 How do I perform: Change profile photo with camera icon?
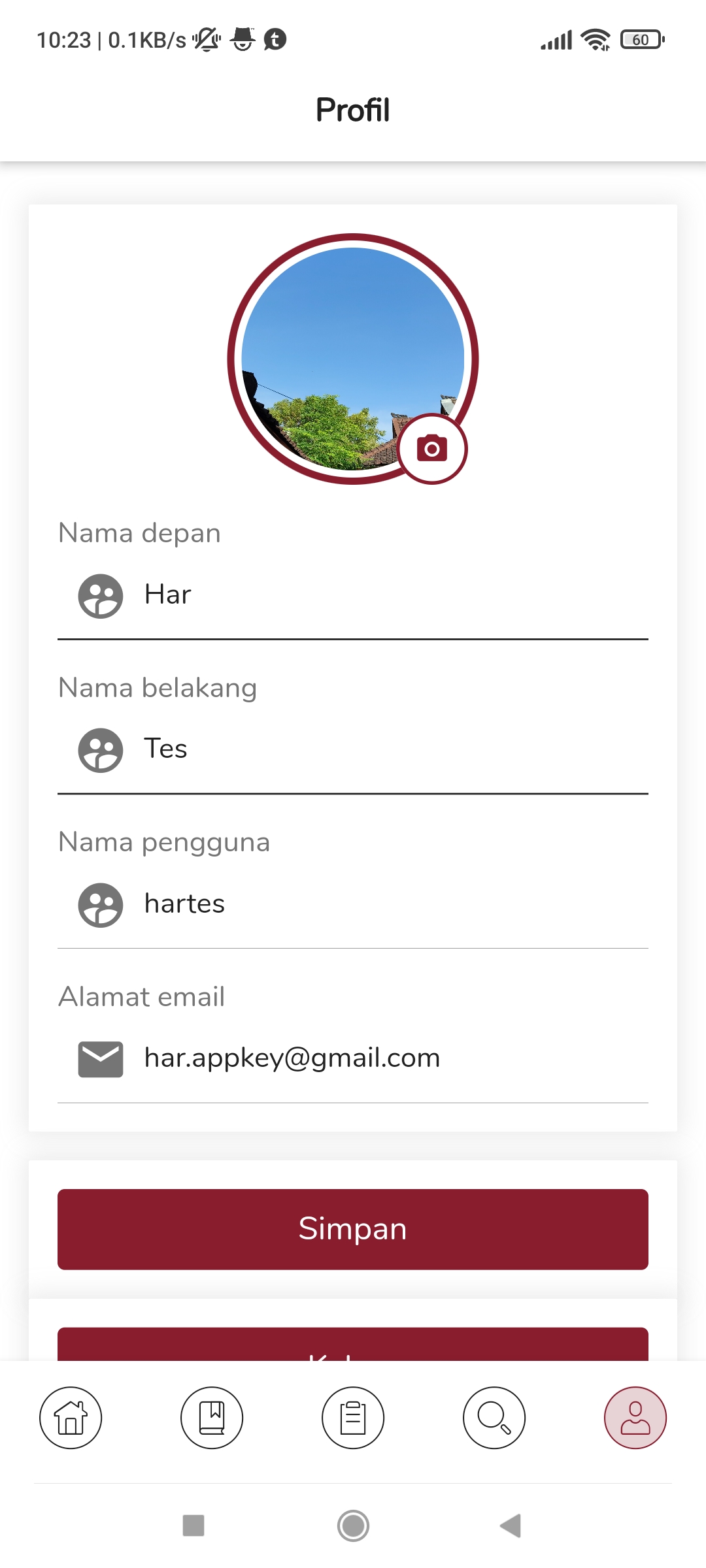coord(432,449)
